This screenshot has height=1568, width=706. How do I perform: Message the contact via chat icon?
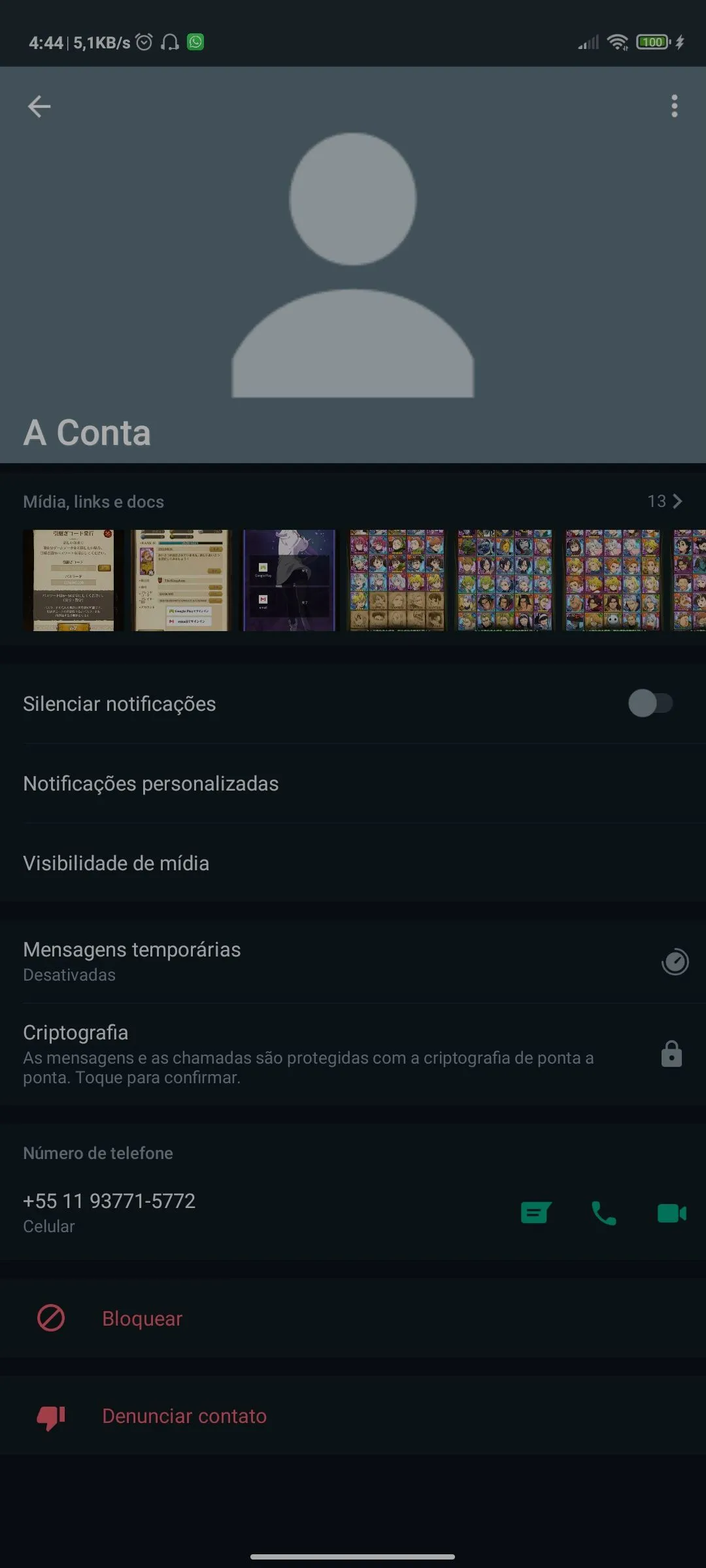coord(536,1213)
